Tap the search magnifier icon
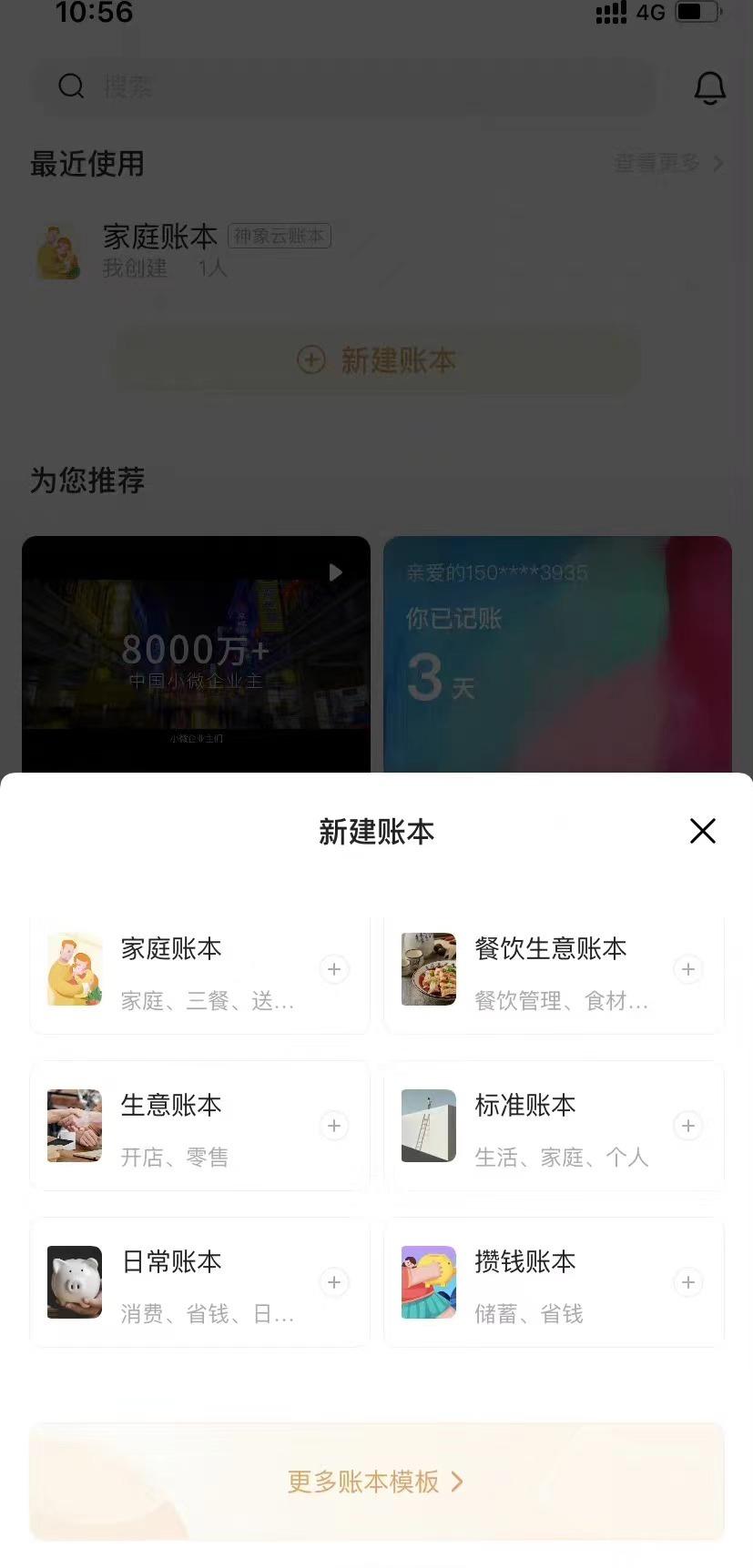Viewport: 753px width, 1568px height. tap(71, 86)
